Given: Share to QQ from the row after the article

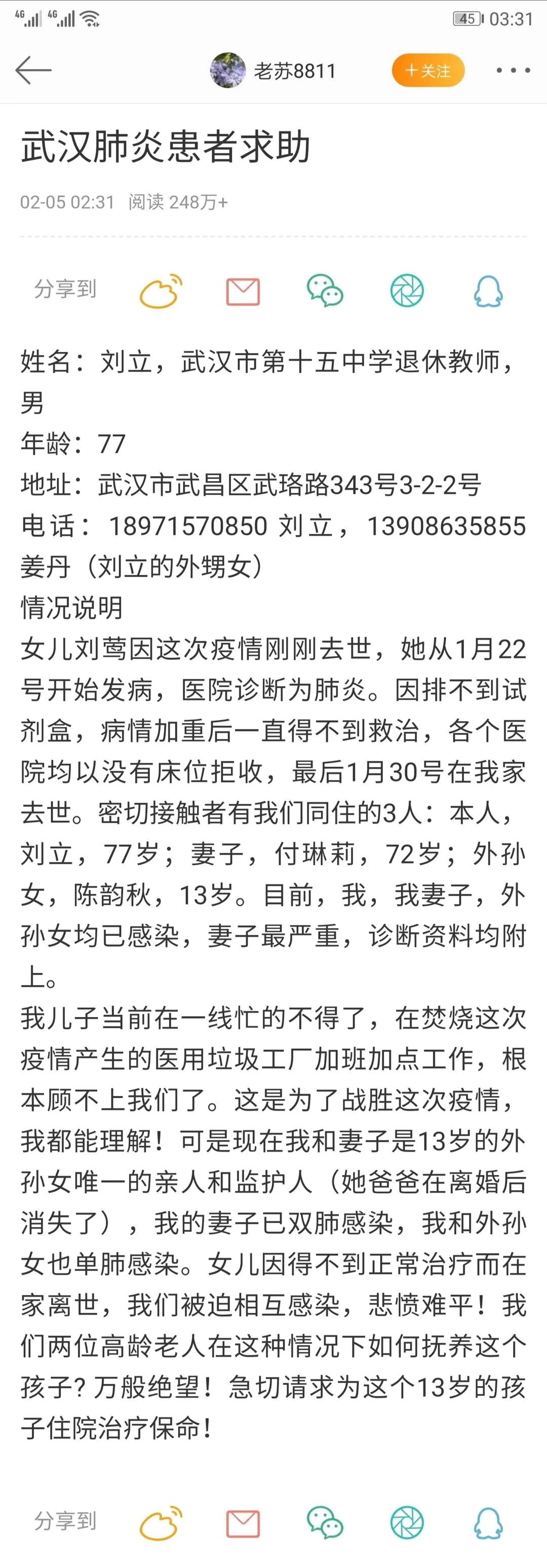Looking at the screenshot, I should tap(488, 1523).
